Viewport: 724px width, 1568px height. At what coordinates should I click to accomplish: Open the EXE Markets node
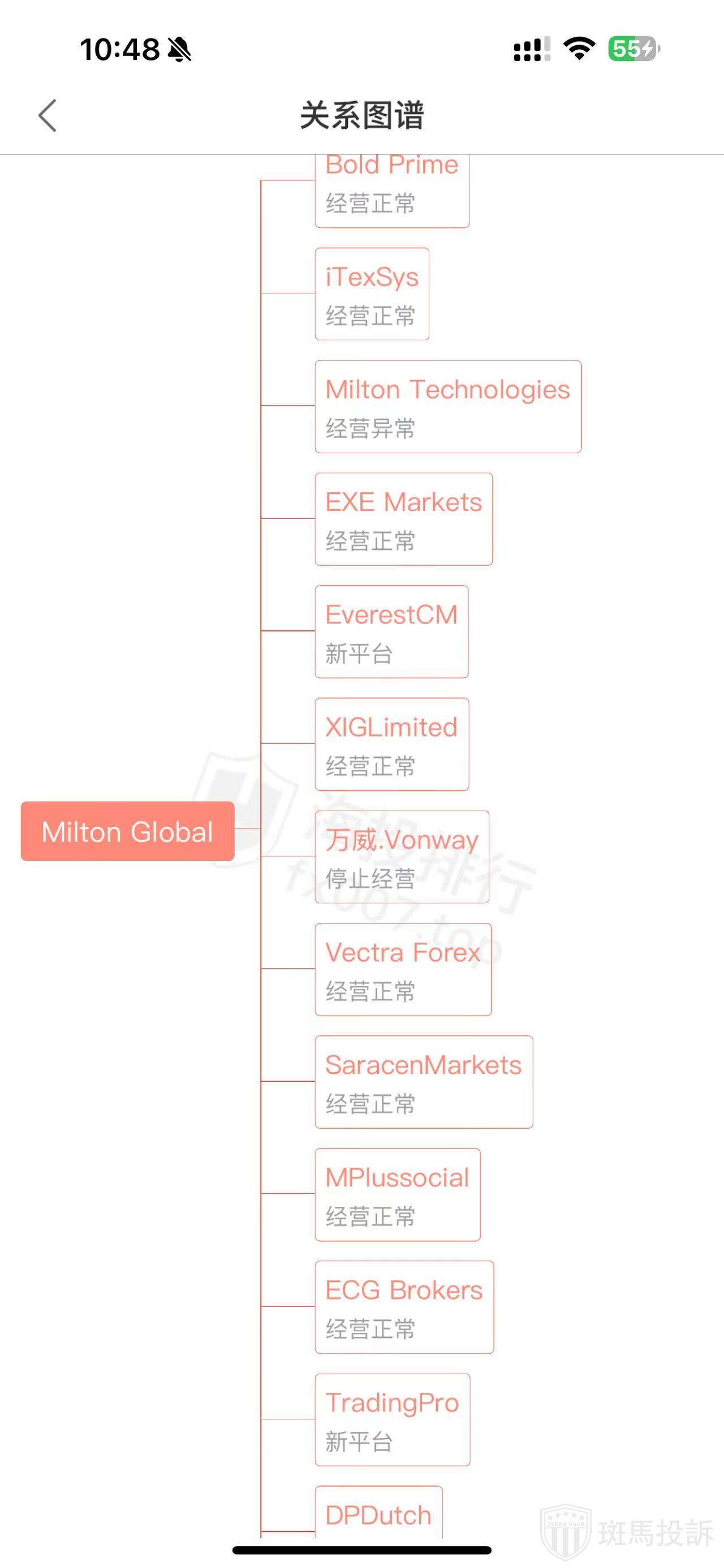[403, 519]
